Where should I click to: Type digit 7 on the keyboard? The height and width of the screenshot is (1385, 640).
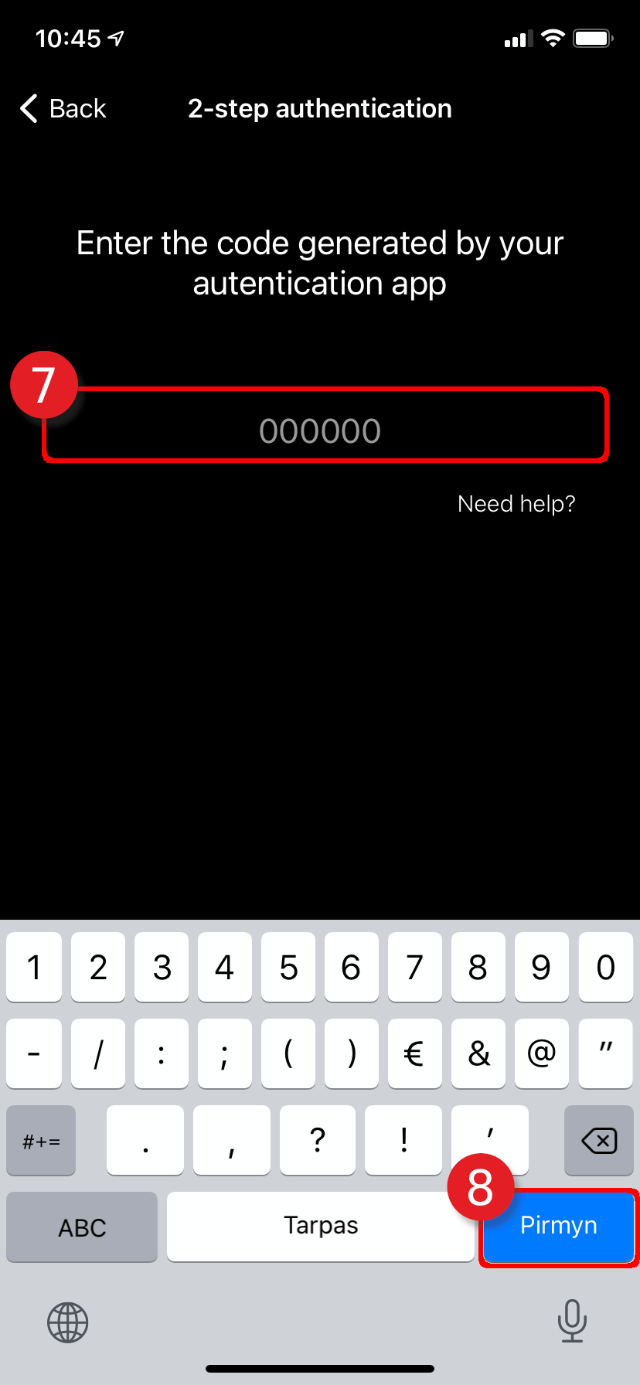pos(414,967)
